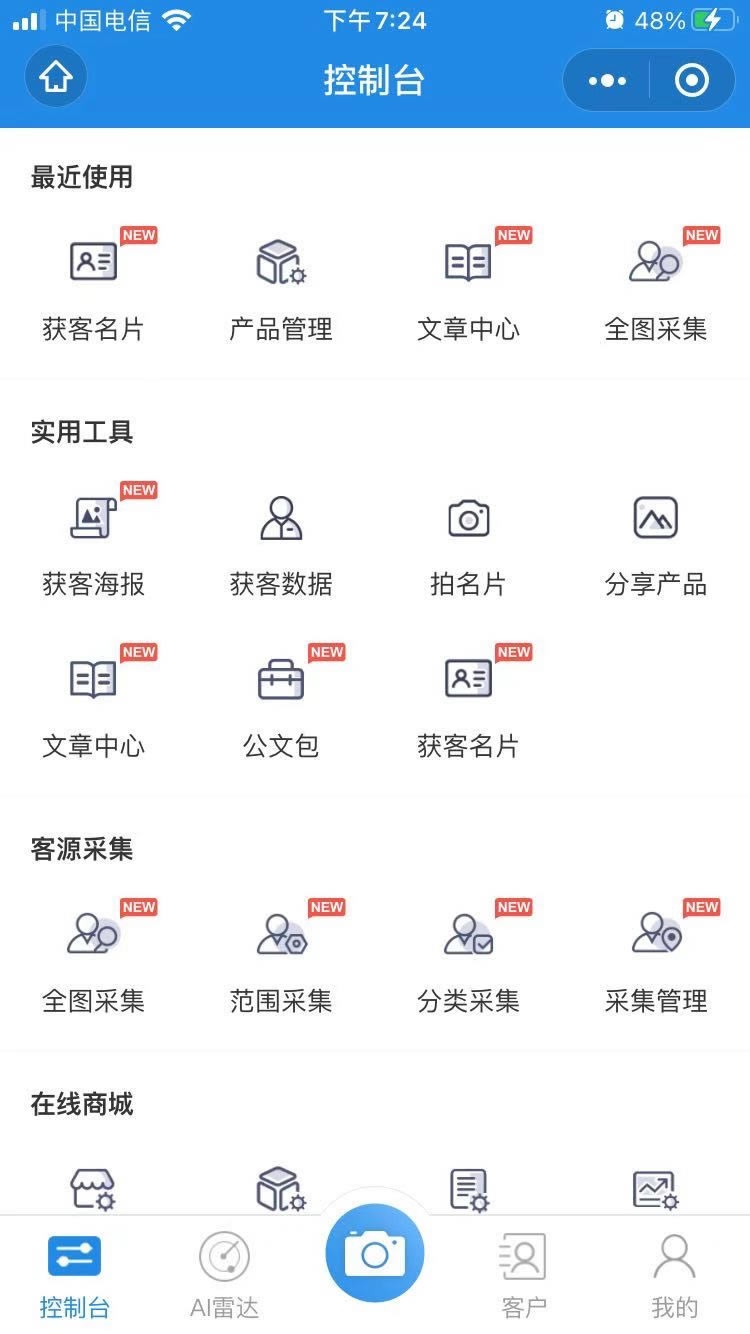Switch to the AI雷达 tab
This screenshot has width=750, height=1334.
(225, 1276)
